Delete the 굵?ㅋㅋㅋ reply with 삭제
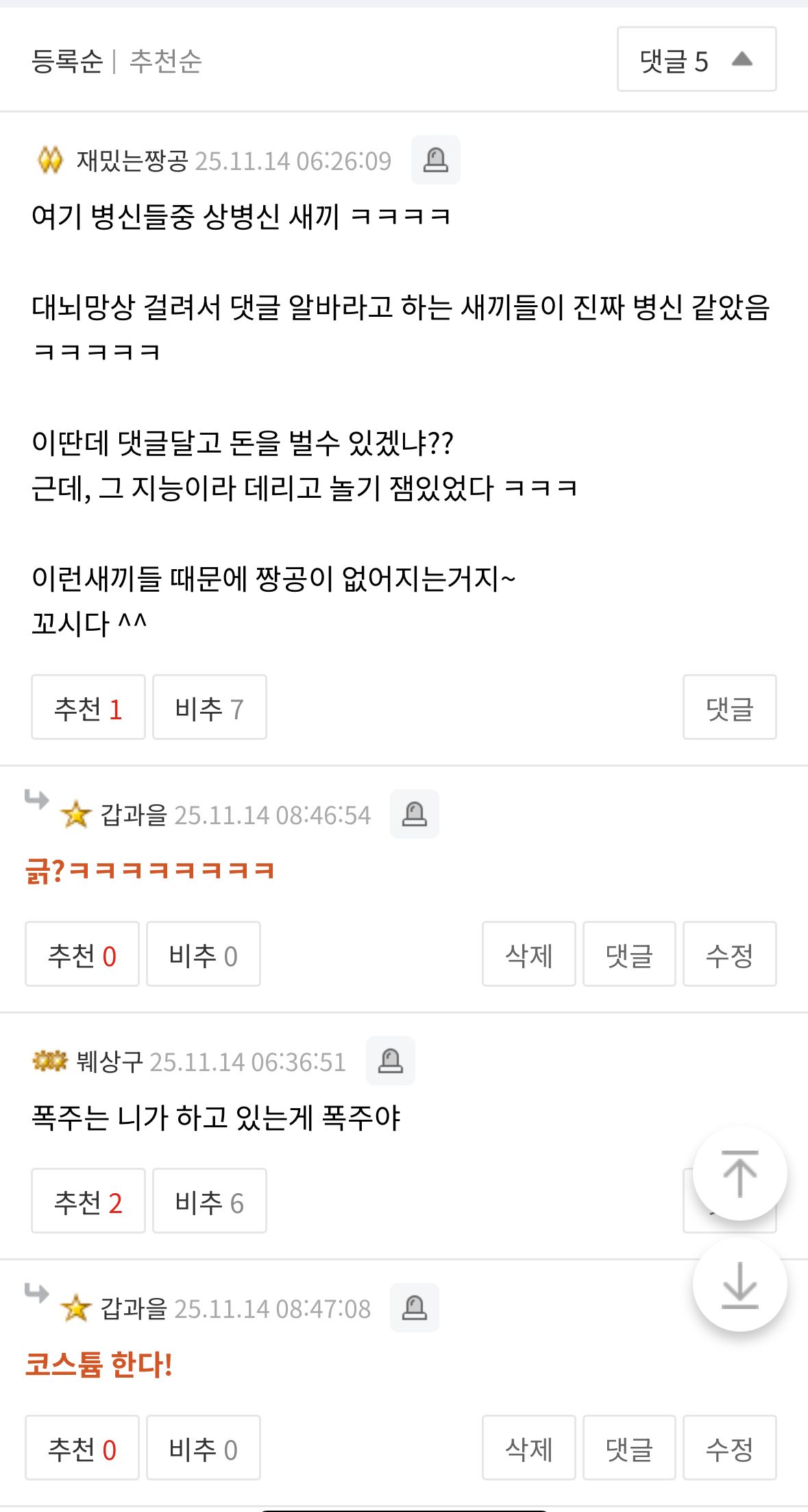 pyautogui.click(x=528, y=955)
